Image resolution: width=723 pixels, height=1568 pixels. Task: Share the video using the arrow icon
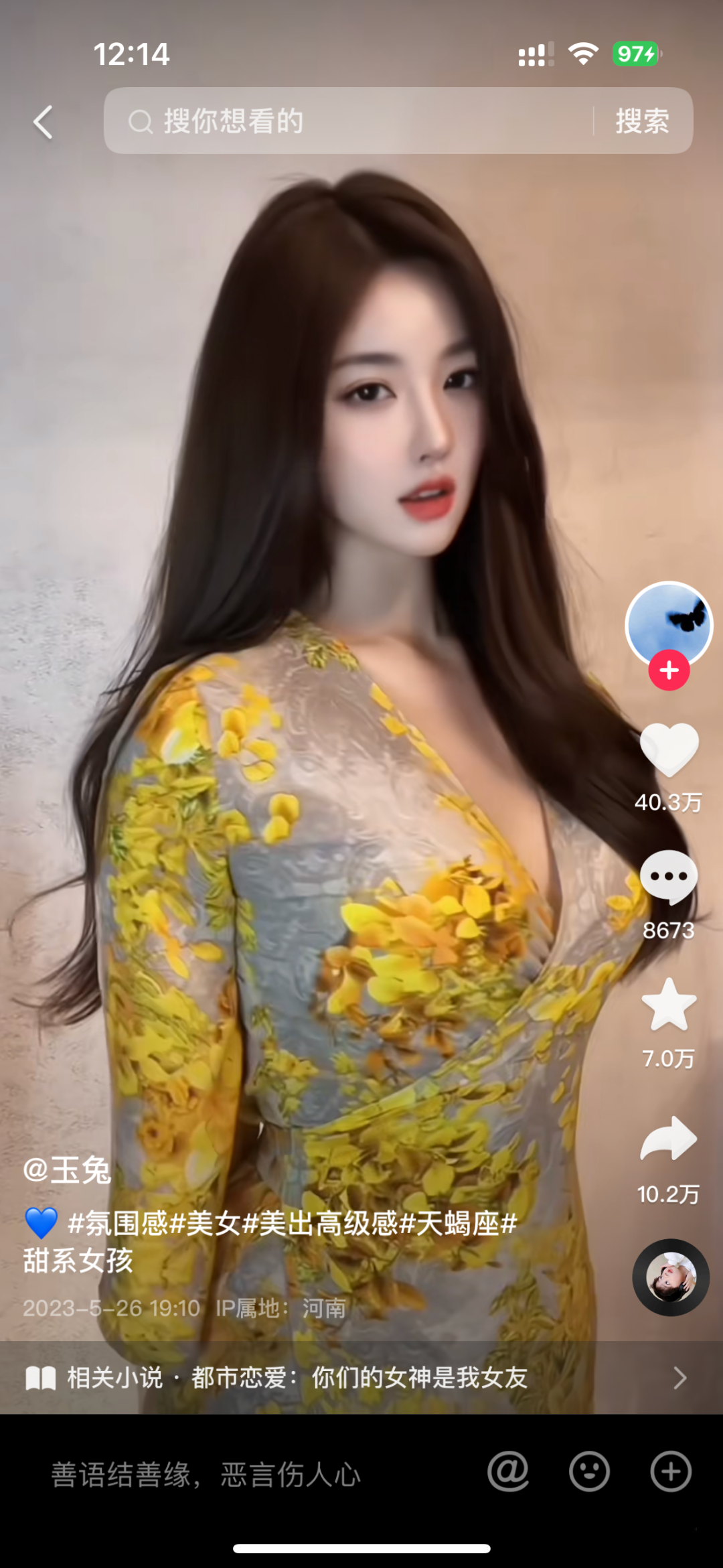(669, 1138)
